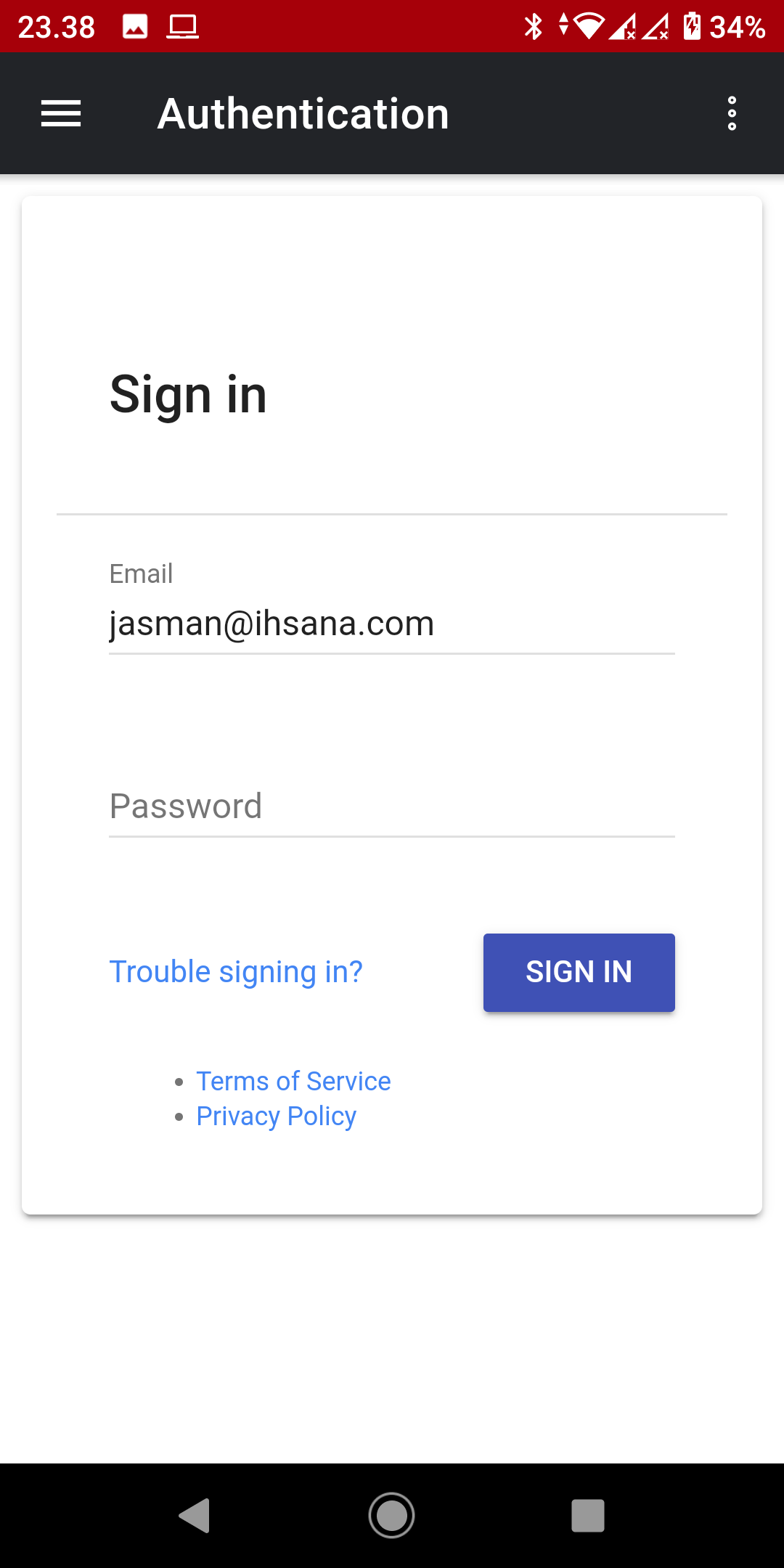784x1568 pixels.
Task: Open the overflow menu
Action: (x=732, y=114)
